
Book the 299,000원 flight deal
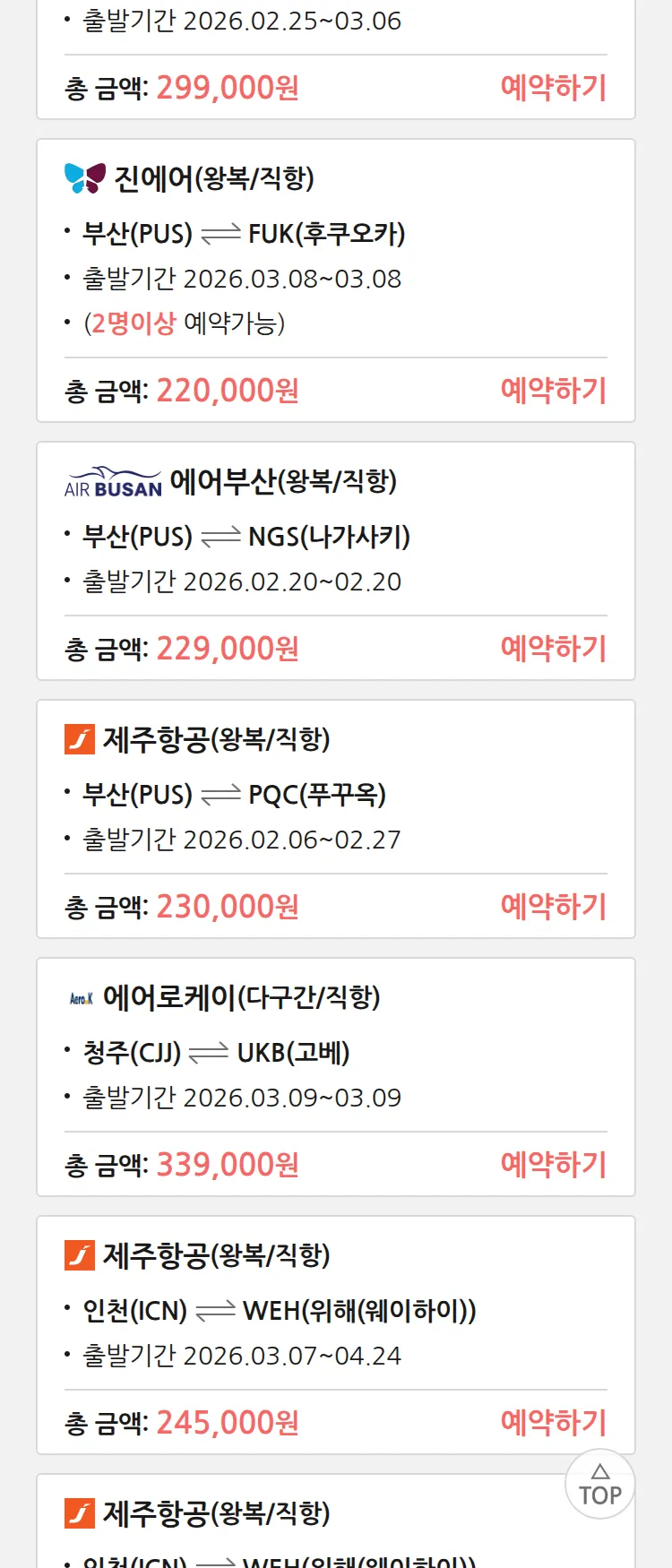click(553, 88)
